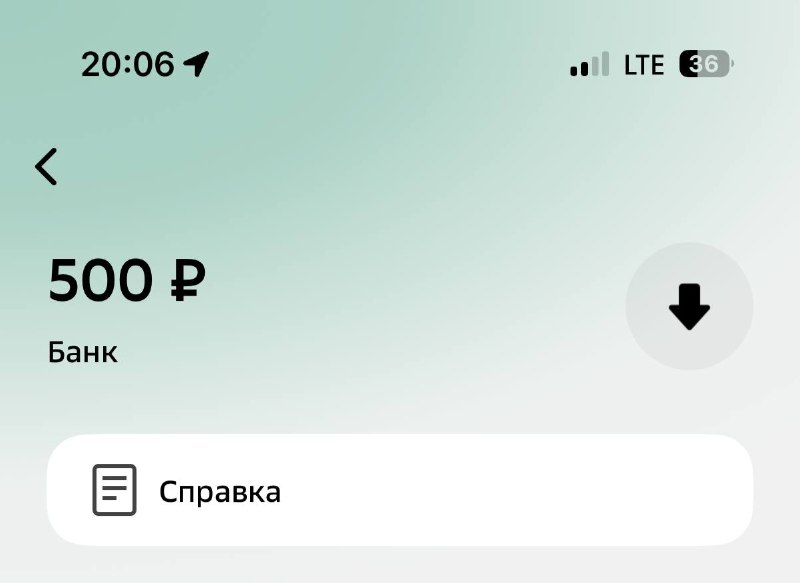Screen dimensions: 800x583
Task: Tap the round down-arrow button
Action: (689, 306)
